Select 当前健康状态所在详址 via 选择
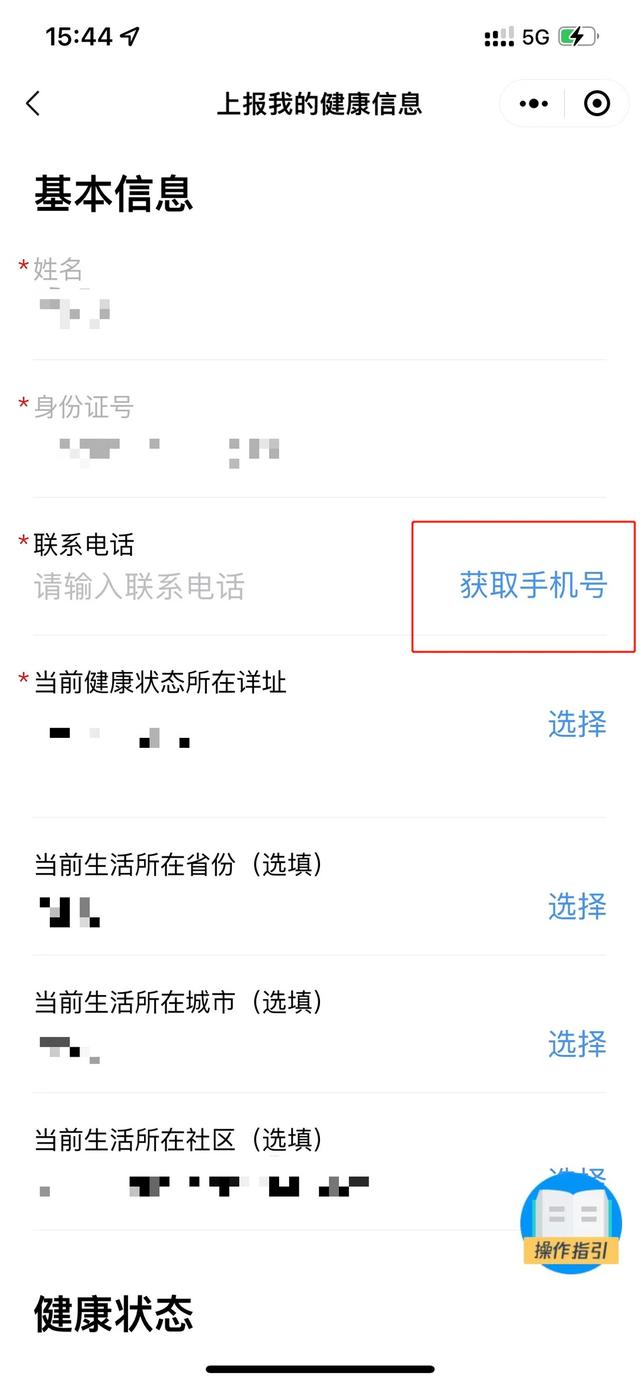 [577, 723]
